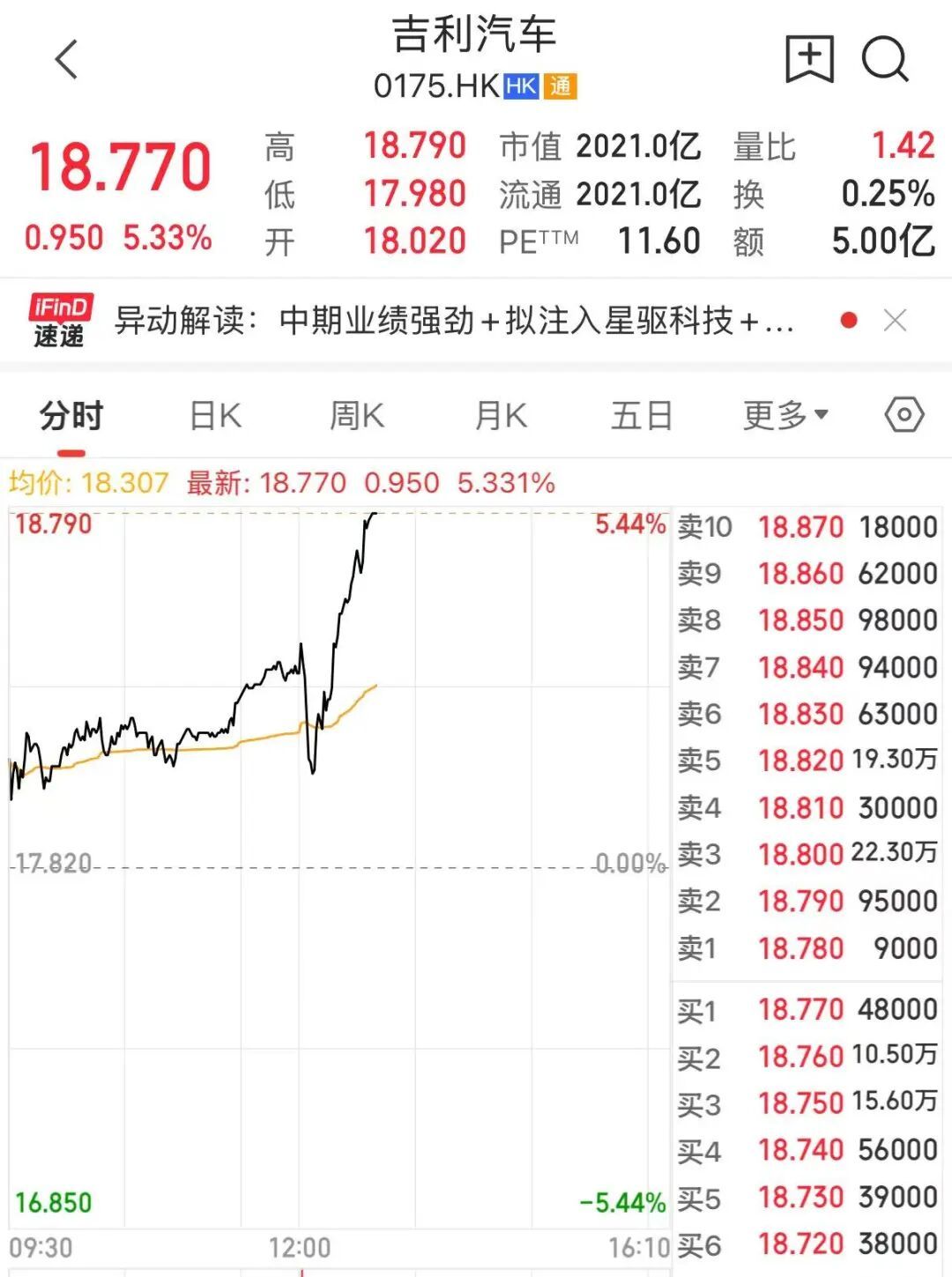Expand the 更多 chart options dropdown
Screen dimensions: 952x1277
click(x=785, y=415)
